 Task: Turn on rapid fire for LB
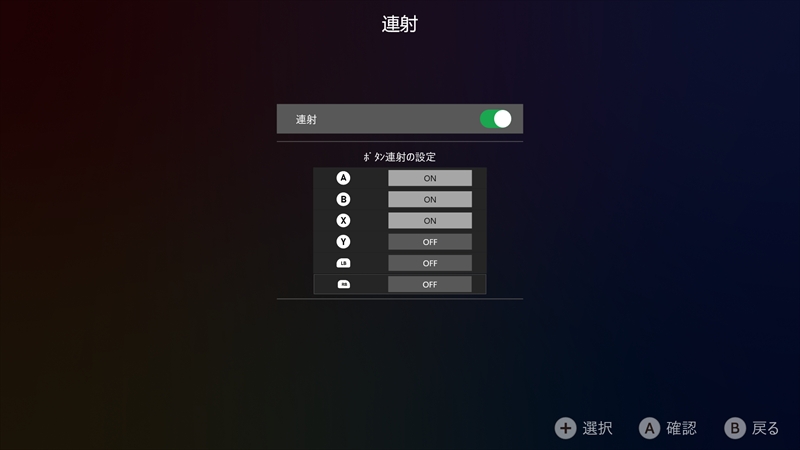click(429, 263)
